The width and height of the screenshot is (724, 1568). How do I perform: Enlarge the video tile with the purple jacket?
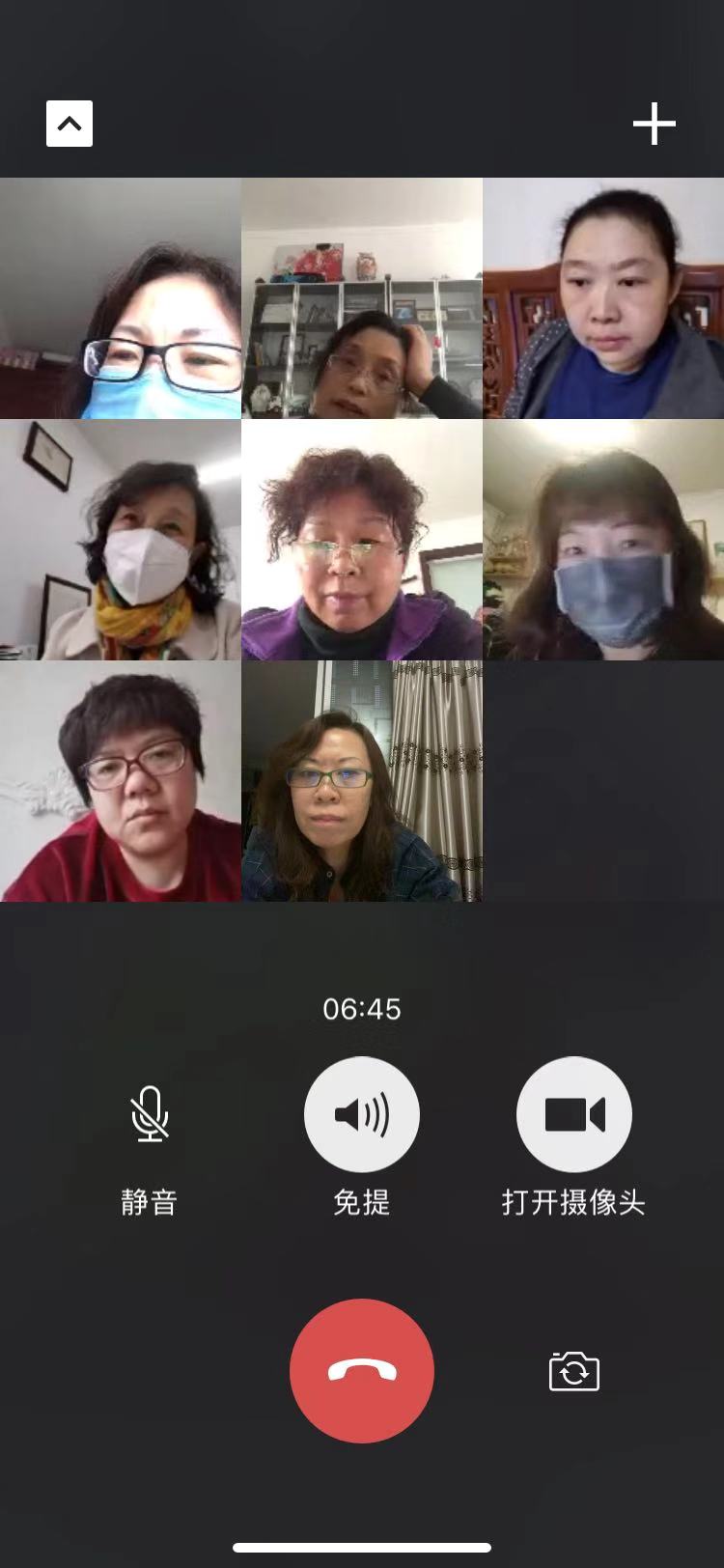362,540
